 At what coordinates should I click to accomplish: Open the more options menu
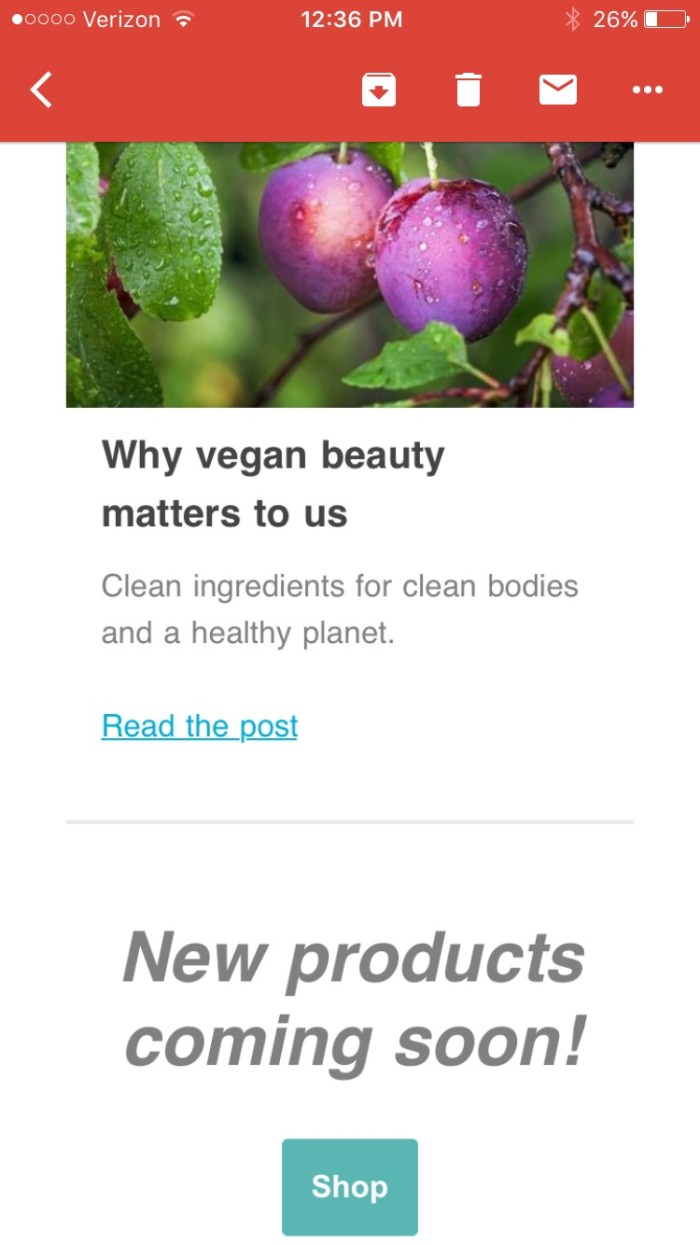click(x=648, y=90)
